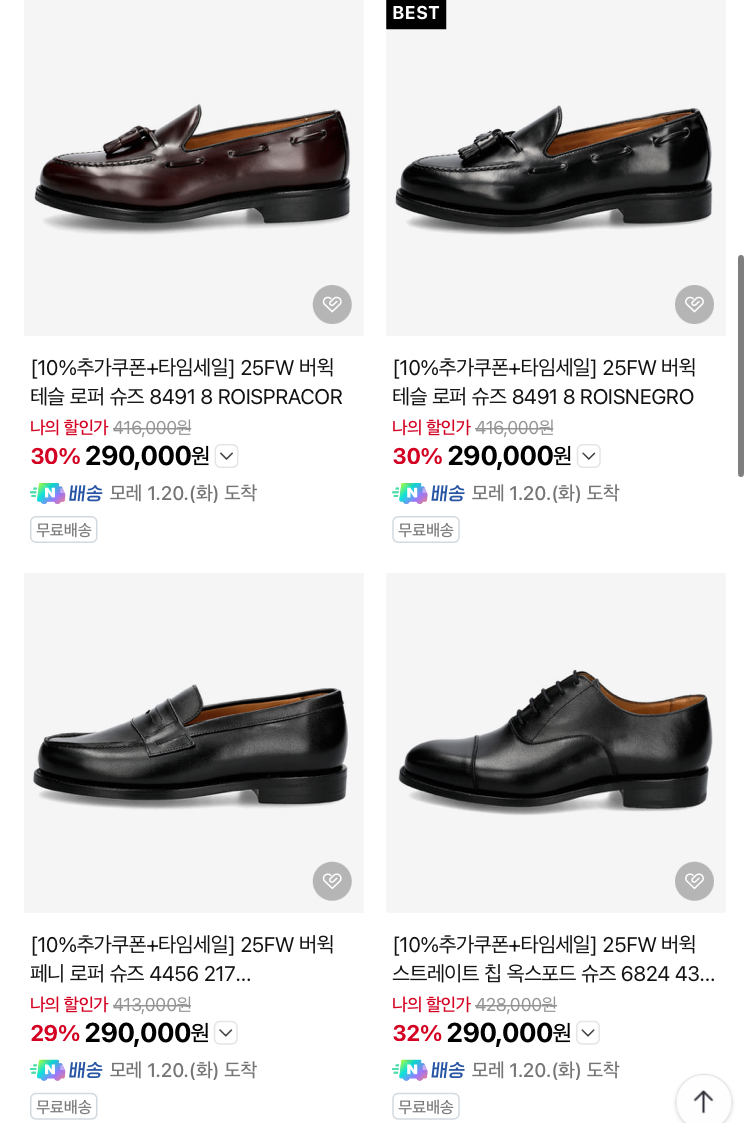The width and height of the screenshot is (750, 1123).
Task: Jump back to top with the arrow button
Action: 704,1100
